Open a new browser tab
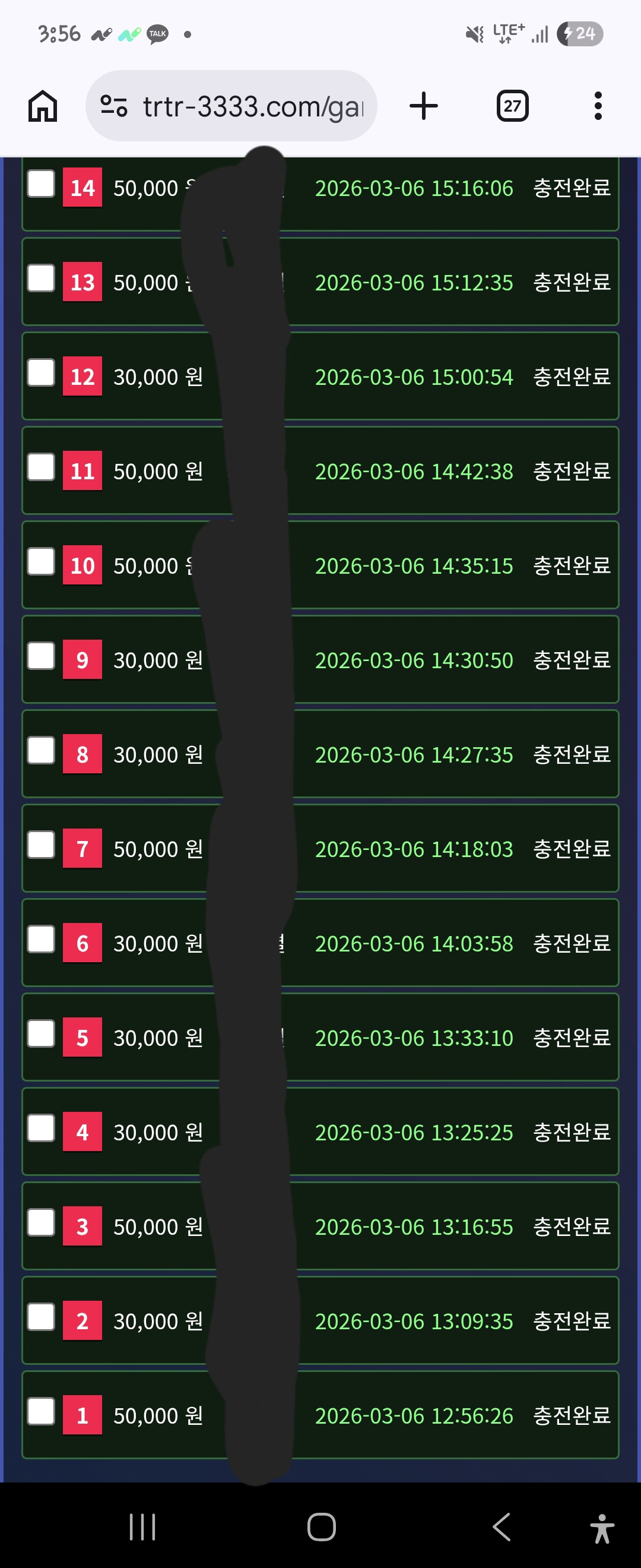Viewport: 641px width, 1568px height. tap(424, 106)
